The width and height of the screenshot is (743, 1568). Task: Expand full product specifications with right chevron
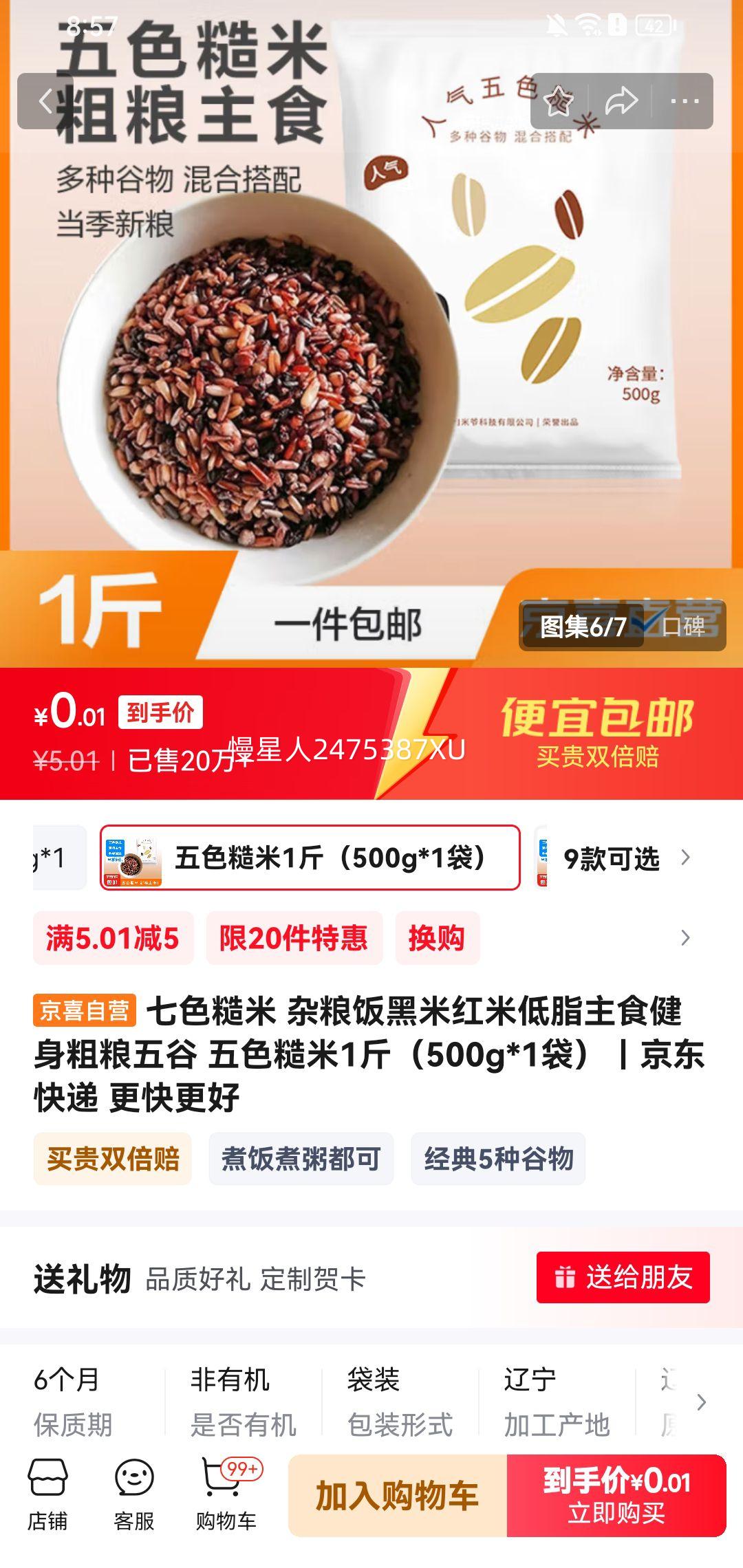click(x=702, y=1403)
